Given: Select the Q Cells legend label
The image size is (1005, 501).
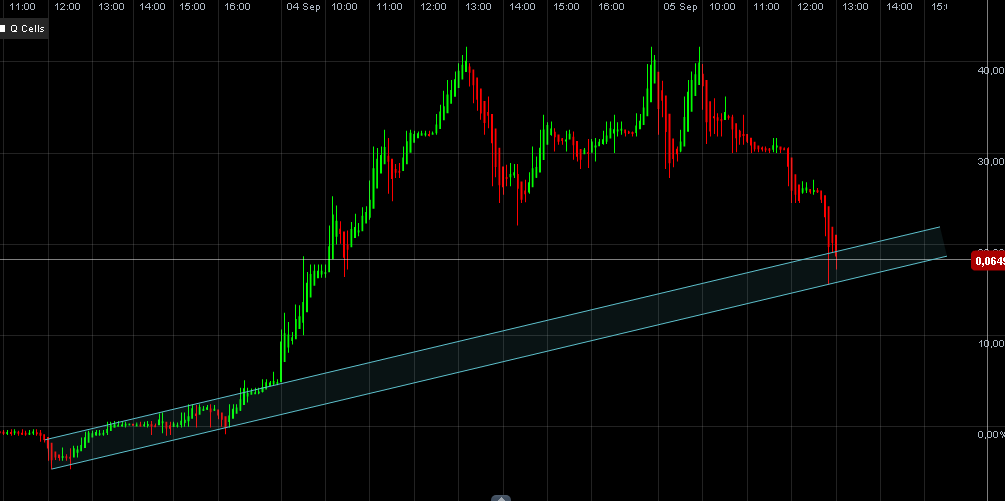Looking at the screenshot, I should click(x=27, y=28).
